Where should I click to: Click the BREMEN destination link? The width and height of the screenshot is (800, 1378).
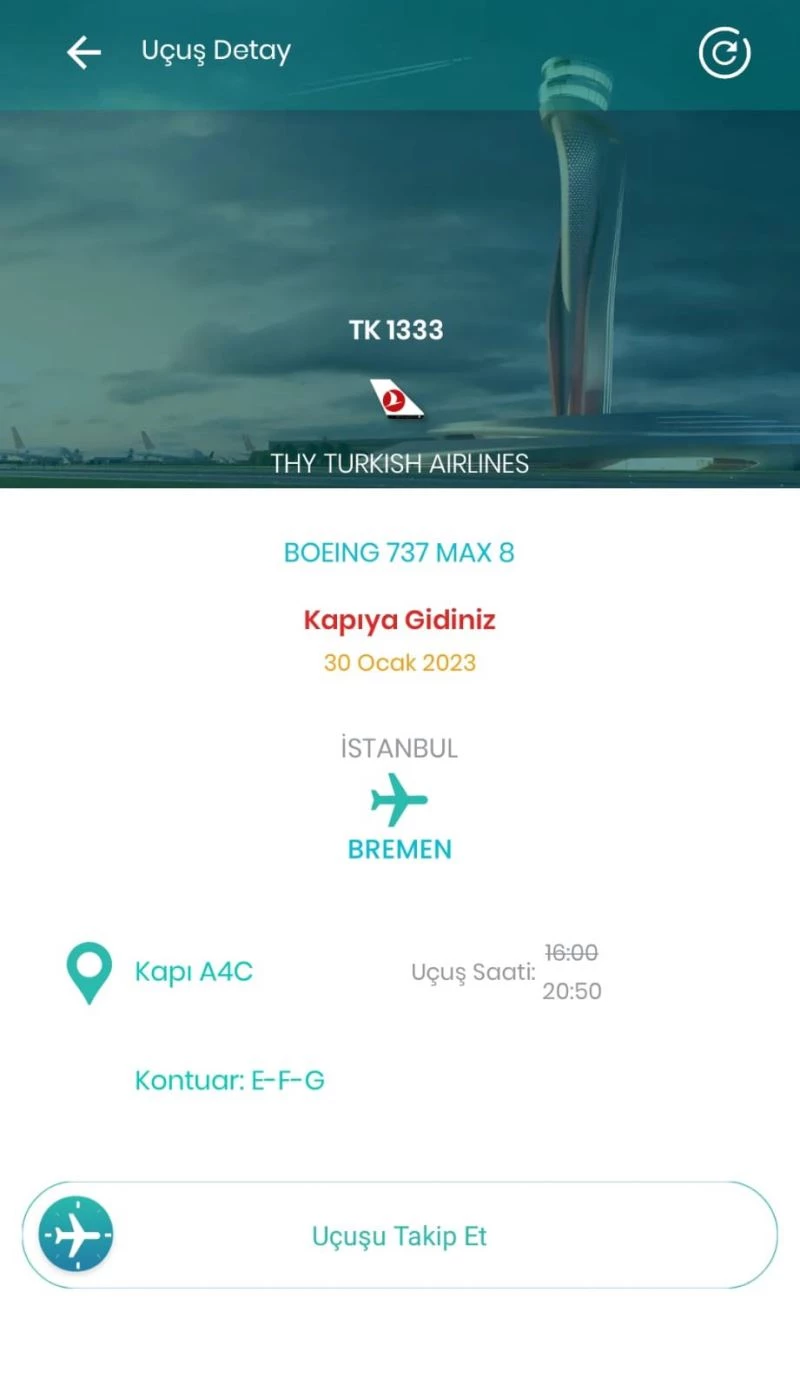point(399,848)
